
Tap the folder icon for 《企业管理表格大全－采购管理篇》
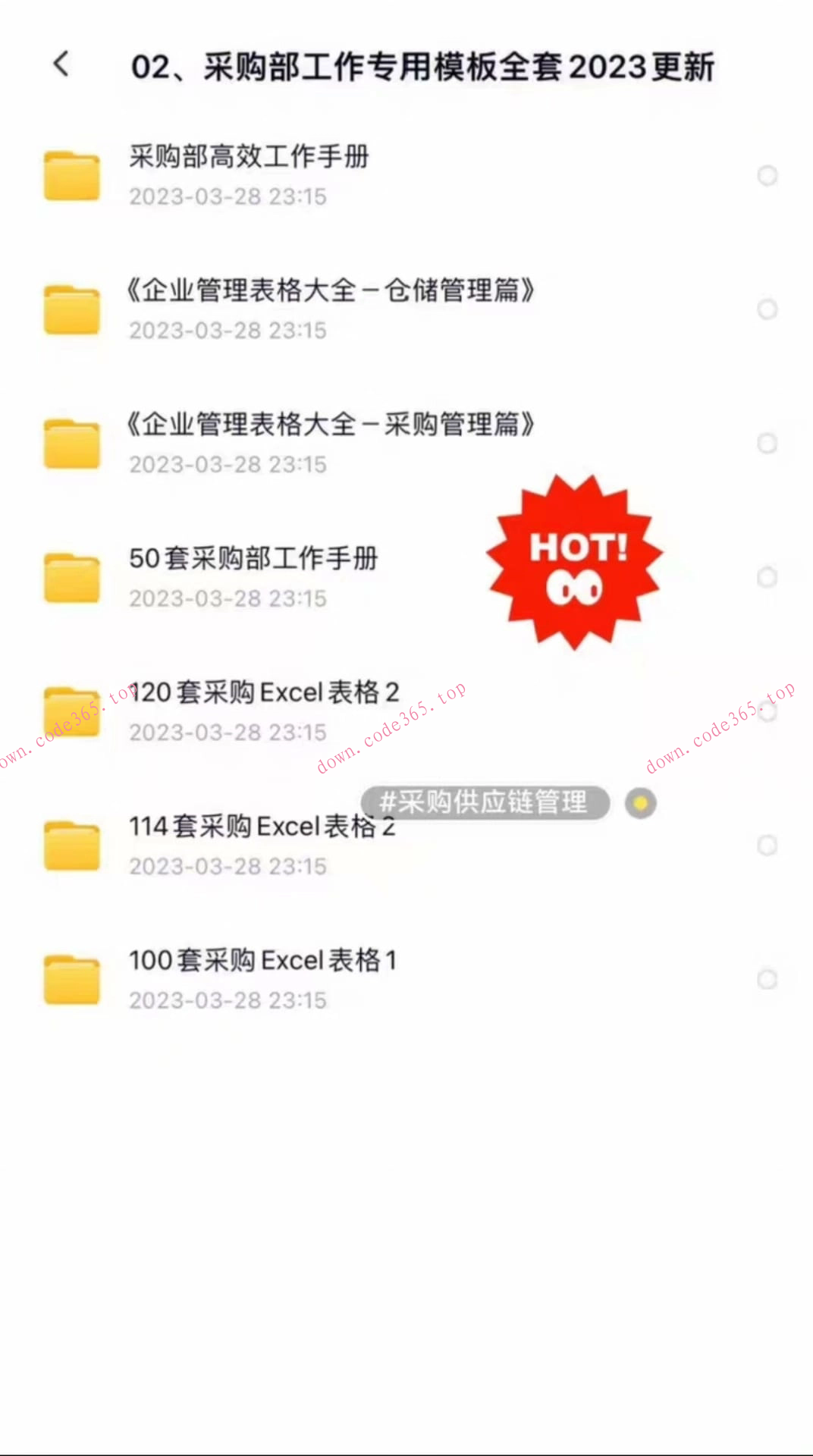[71, 444]
